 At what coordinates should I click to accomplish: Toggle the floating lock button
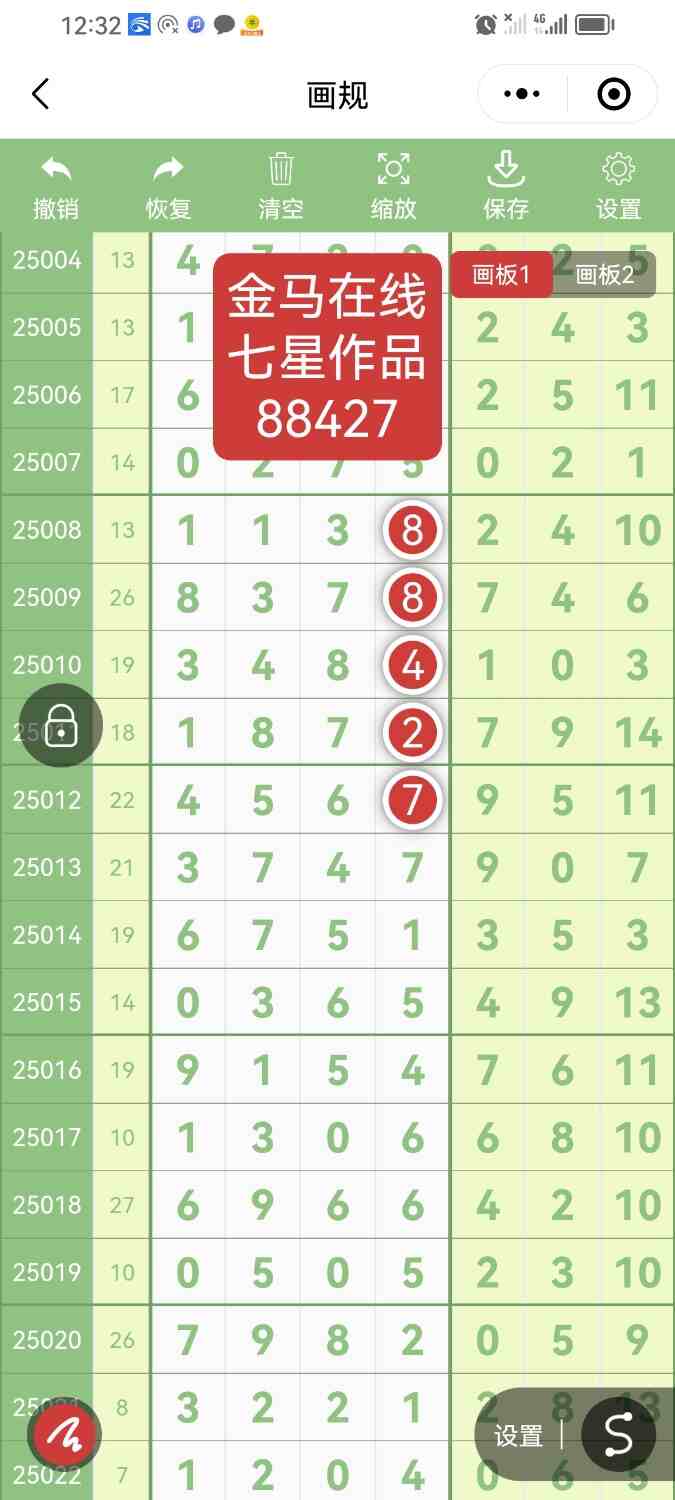coord(61,726)
